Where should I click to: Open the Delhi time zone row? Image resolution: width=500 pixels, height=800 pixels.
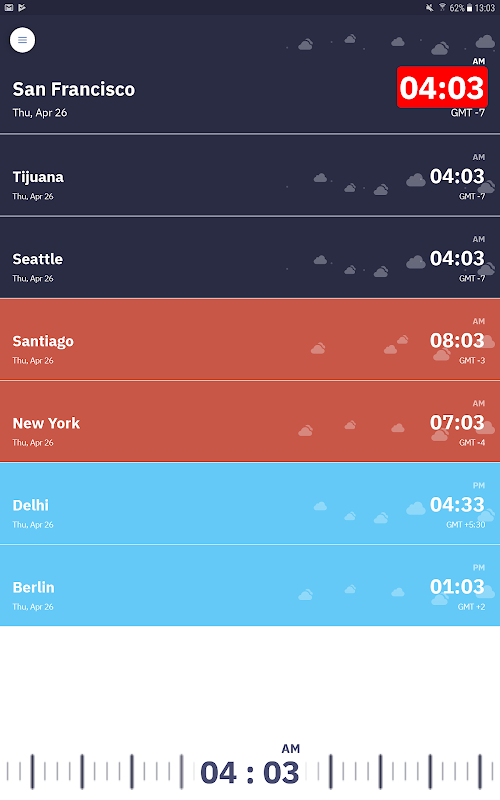click(x=250, y=504)
